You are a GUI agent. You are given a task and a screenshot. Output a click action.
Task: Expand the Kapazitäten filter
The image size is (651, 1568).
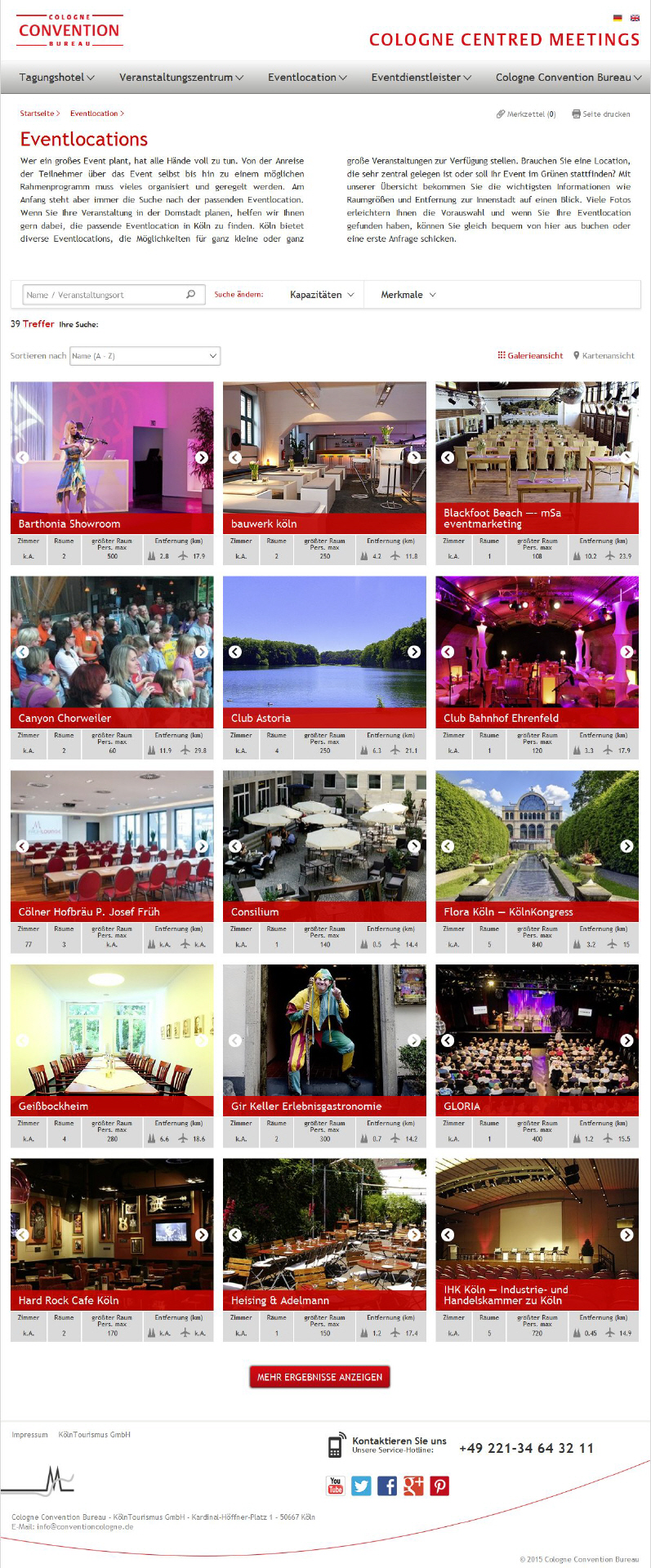tap(322, 295)
